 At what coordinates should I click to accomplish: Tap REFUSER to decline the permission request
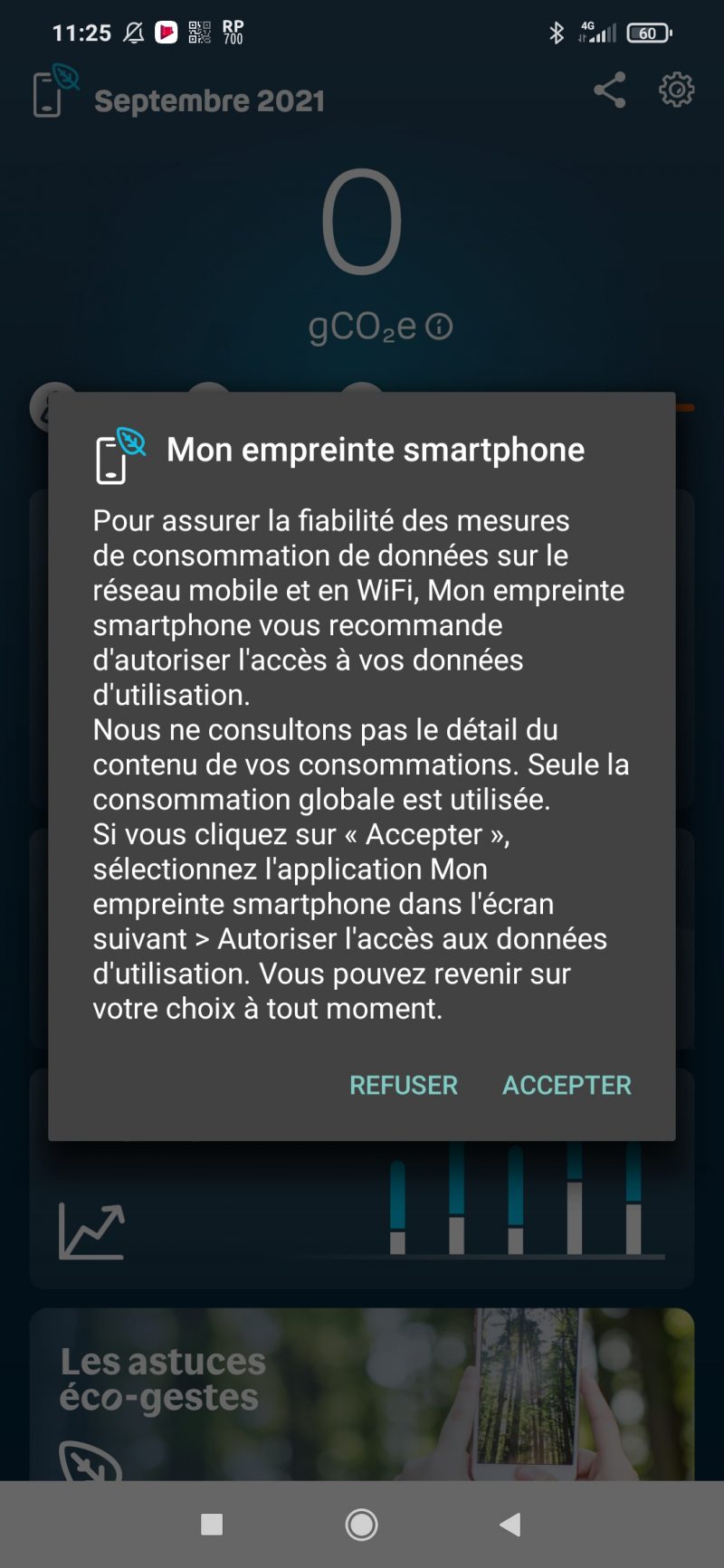click(404, 1085)
